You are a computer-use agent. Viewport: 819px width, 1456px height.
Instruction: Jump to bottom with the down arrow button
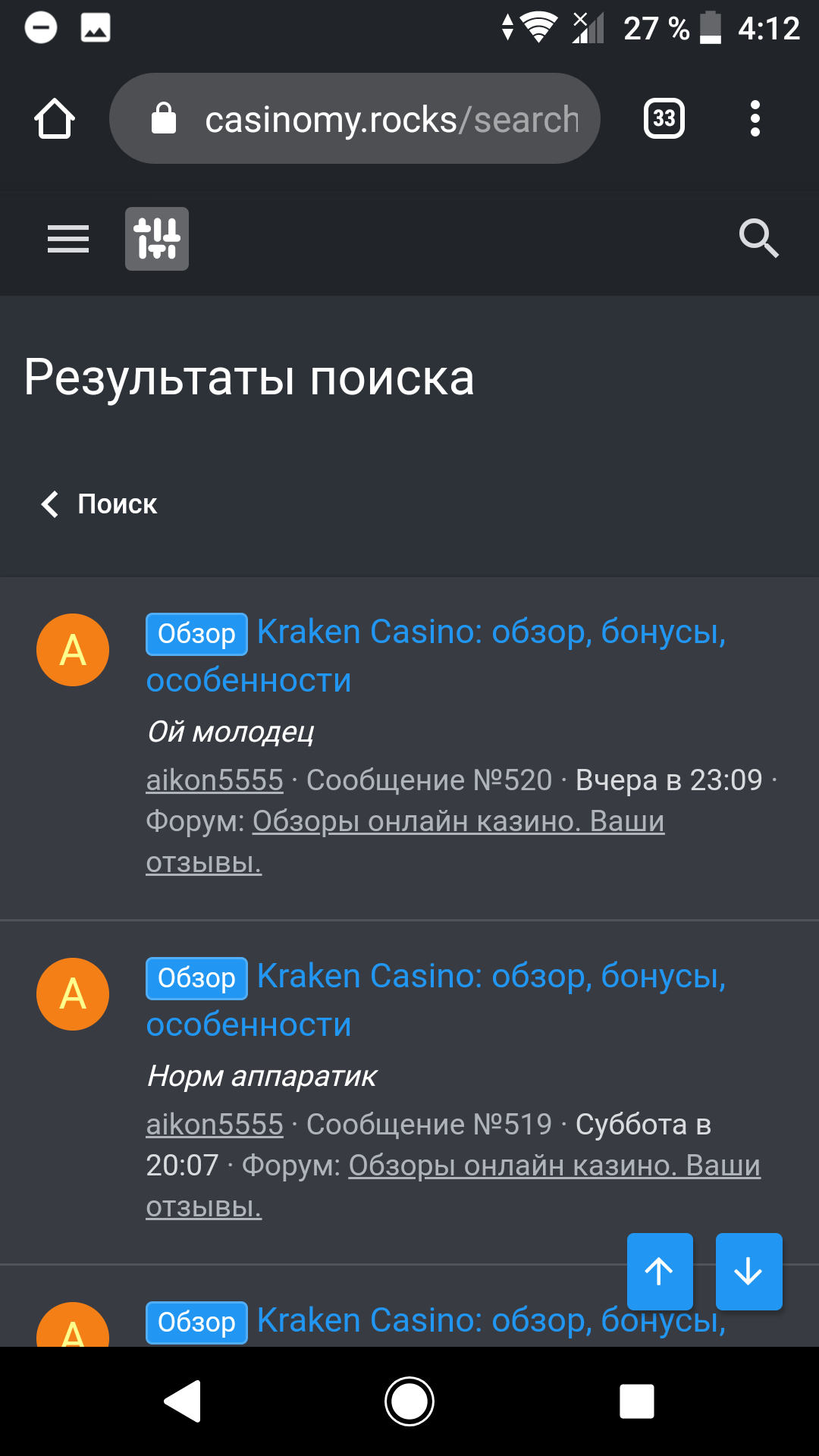click(748, 1271)
